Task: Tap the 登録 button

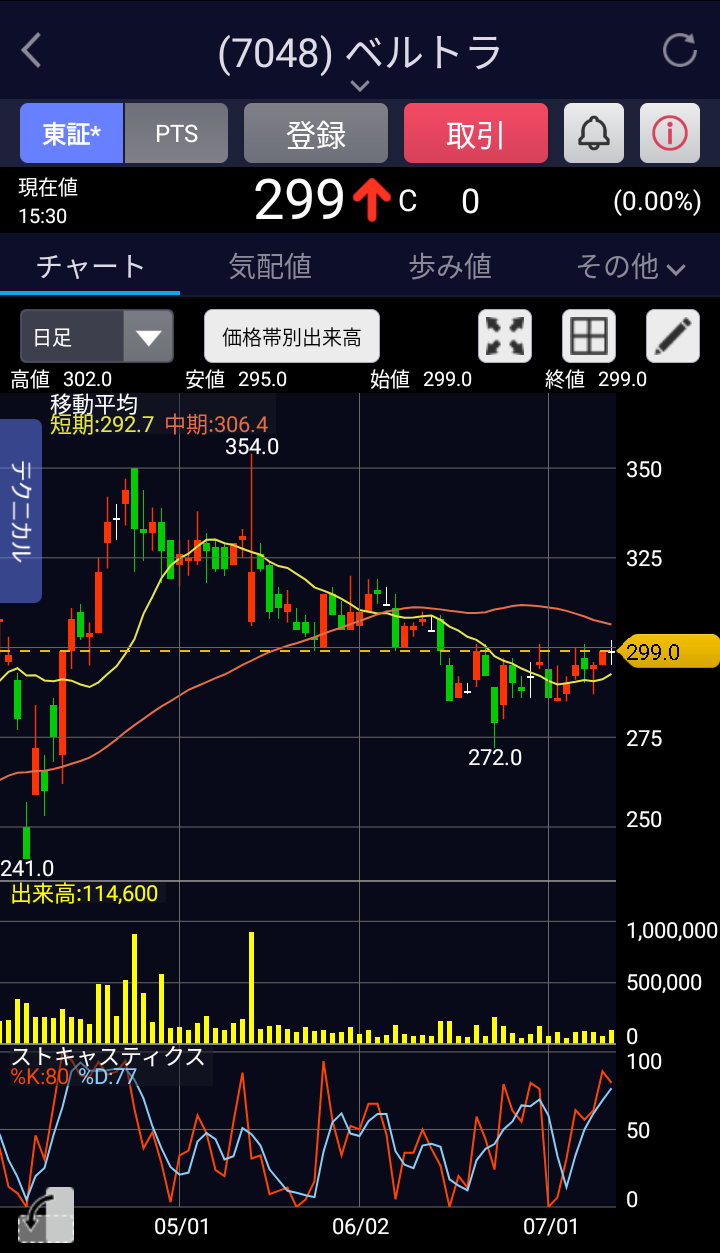Action: click(316, 134)
